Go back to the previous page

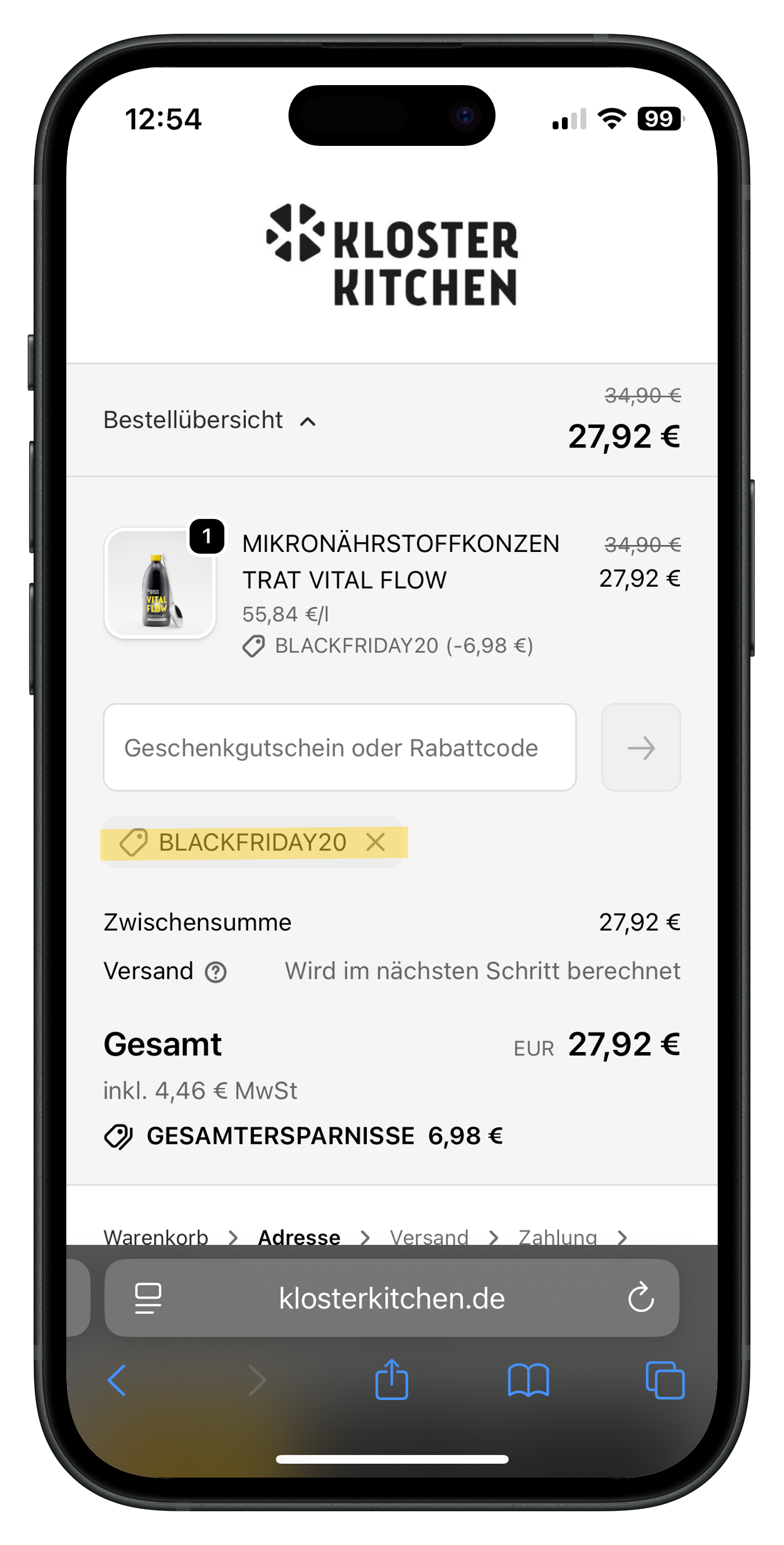(117, 1379)
